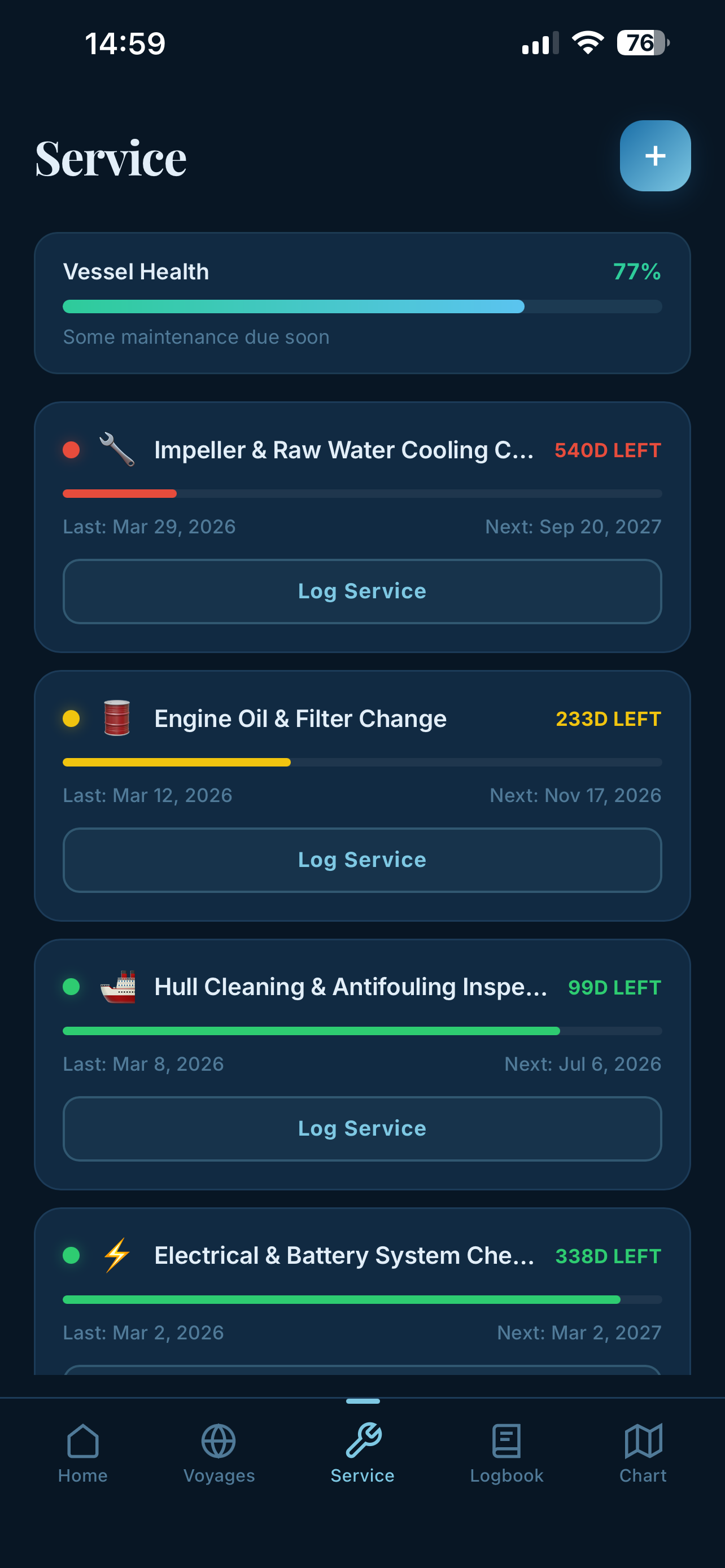Image resolution: width=725 pixels, height=1568 pixels.
Task: Open the Chart map icon
Action: coord(642,1442)
